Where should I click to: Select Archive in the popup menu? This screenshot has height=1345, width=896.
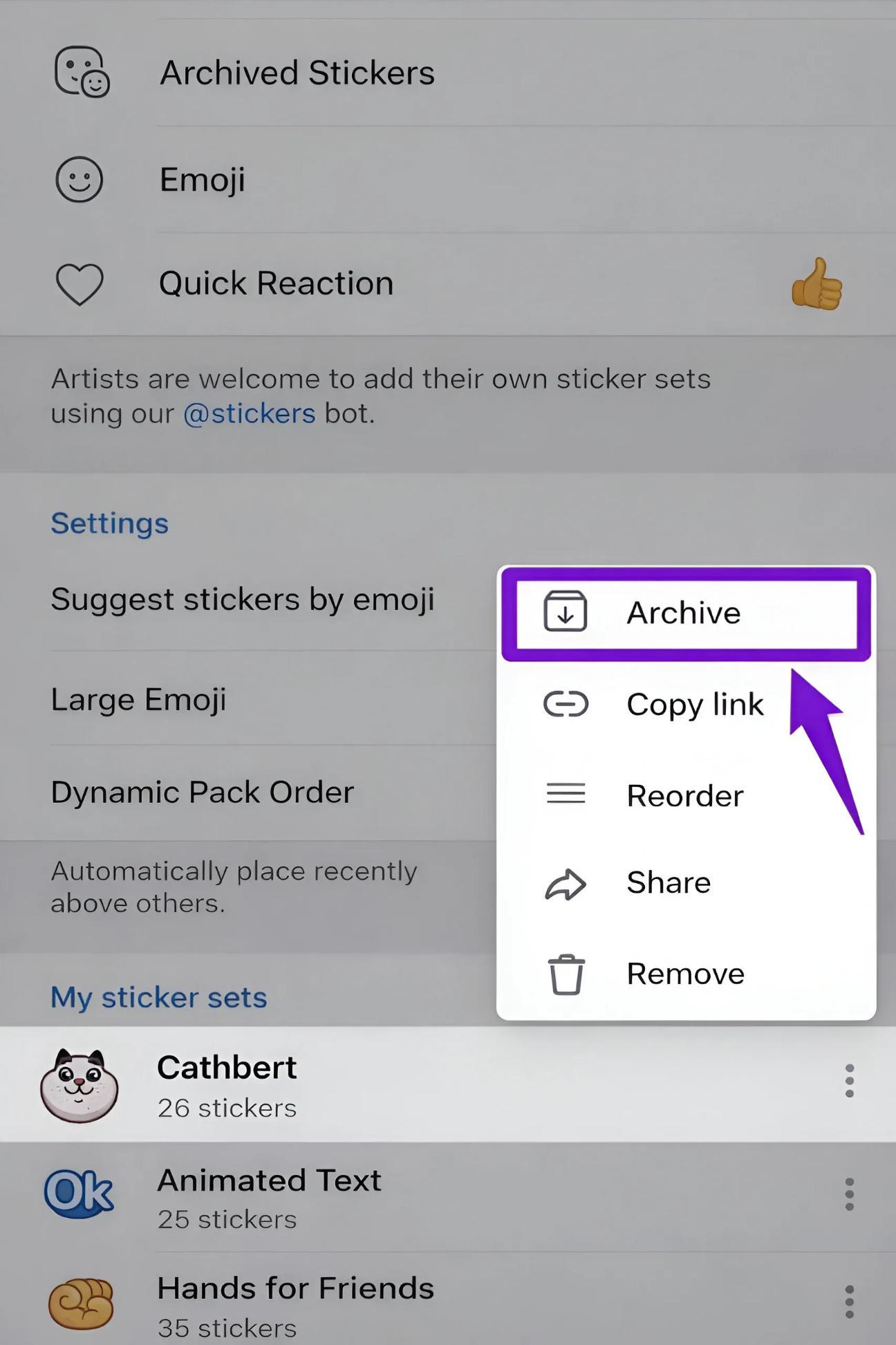pyautogui.click(x=686, y=613)
